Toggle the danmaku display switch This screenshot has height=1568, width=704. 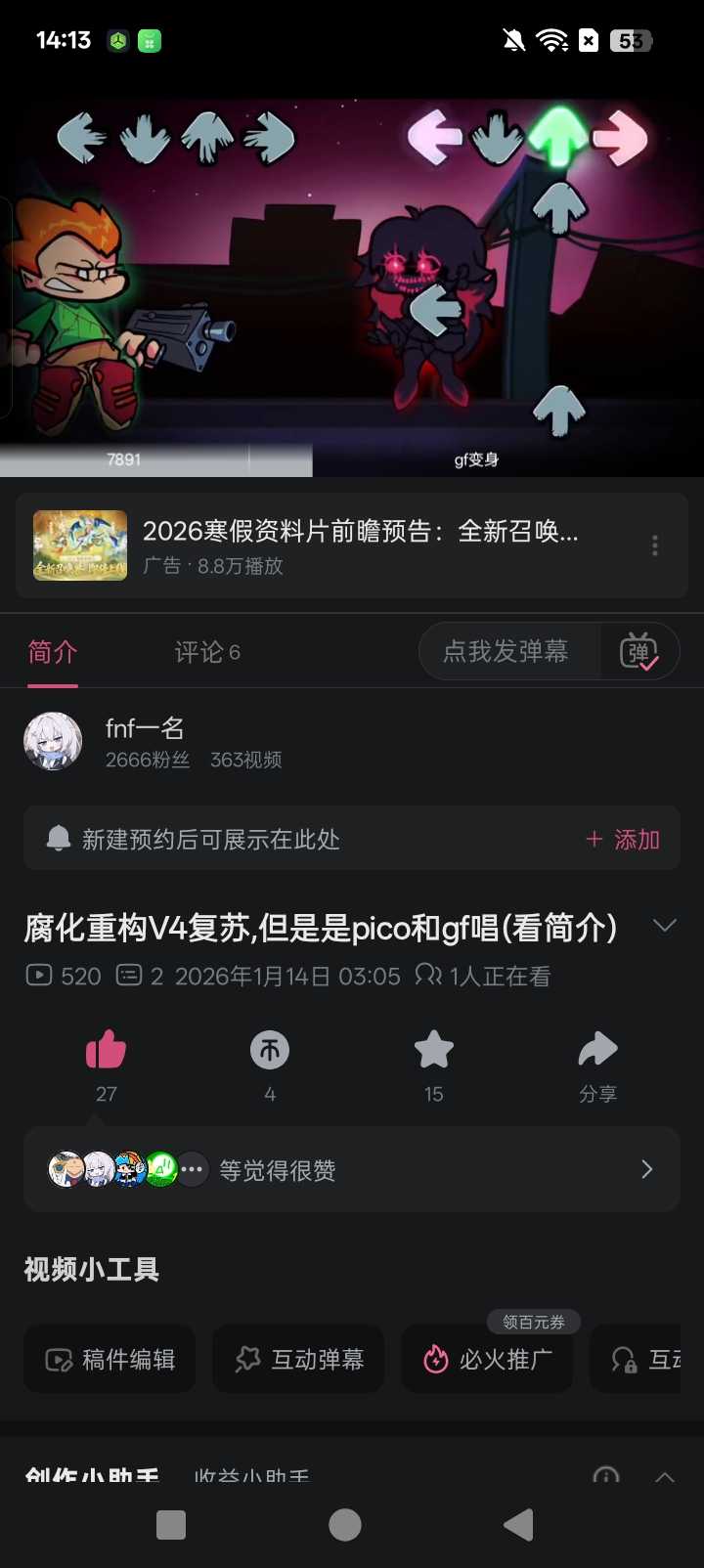point(639,651)
